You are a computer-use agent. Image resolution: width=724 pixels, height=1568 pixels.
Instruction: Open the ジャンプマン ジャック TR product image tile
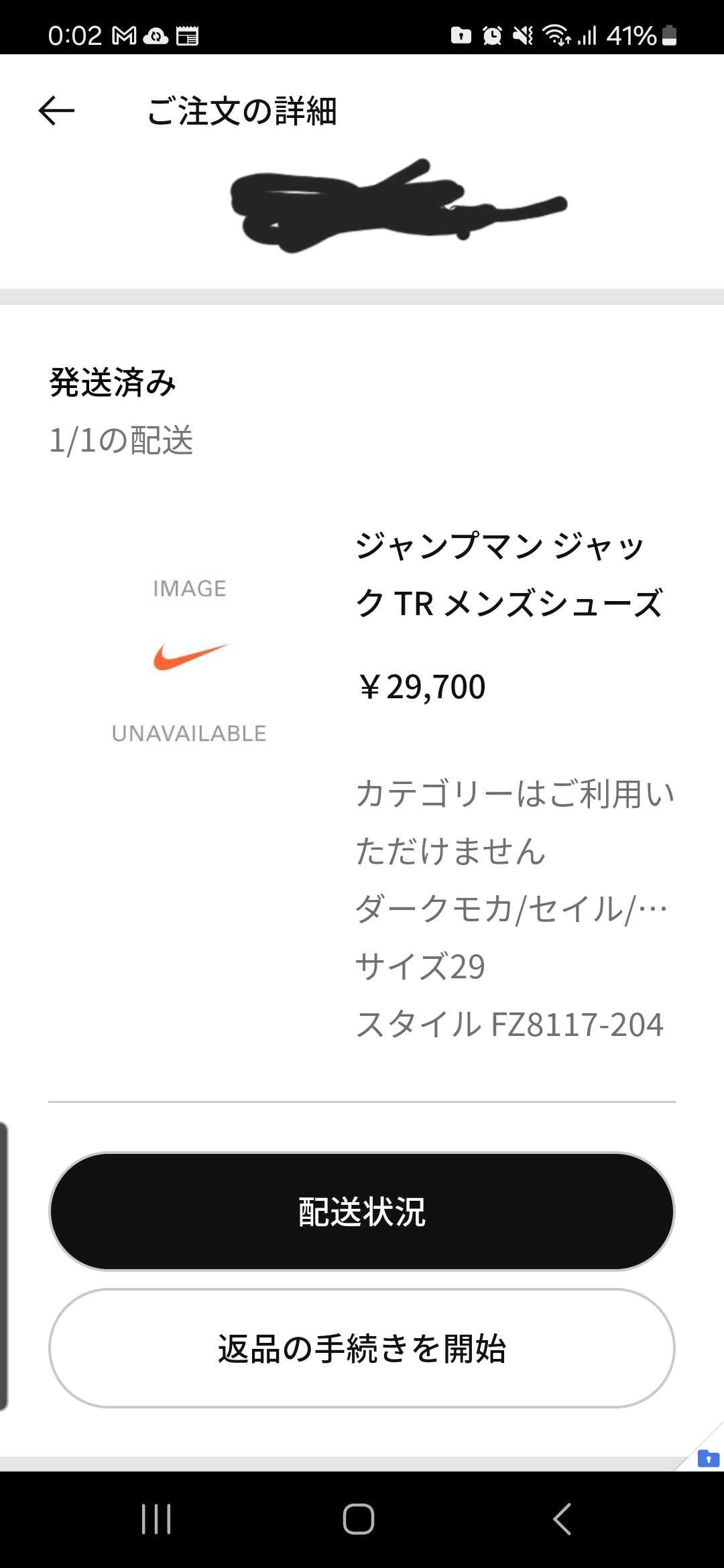[189, 660]
